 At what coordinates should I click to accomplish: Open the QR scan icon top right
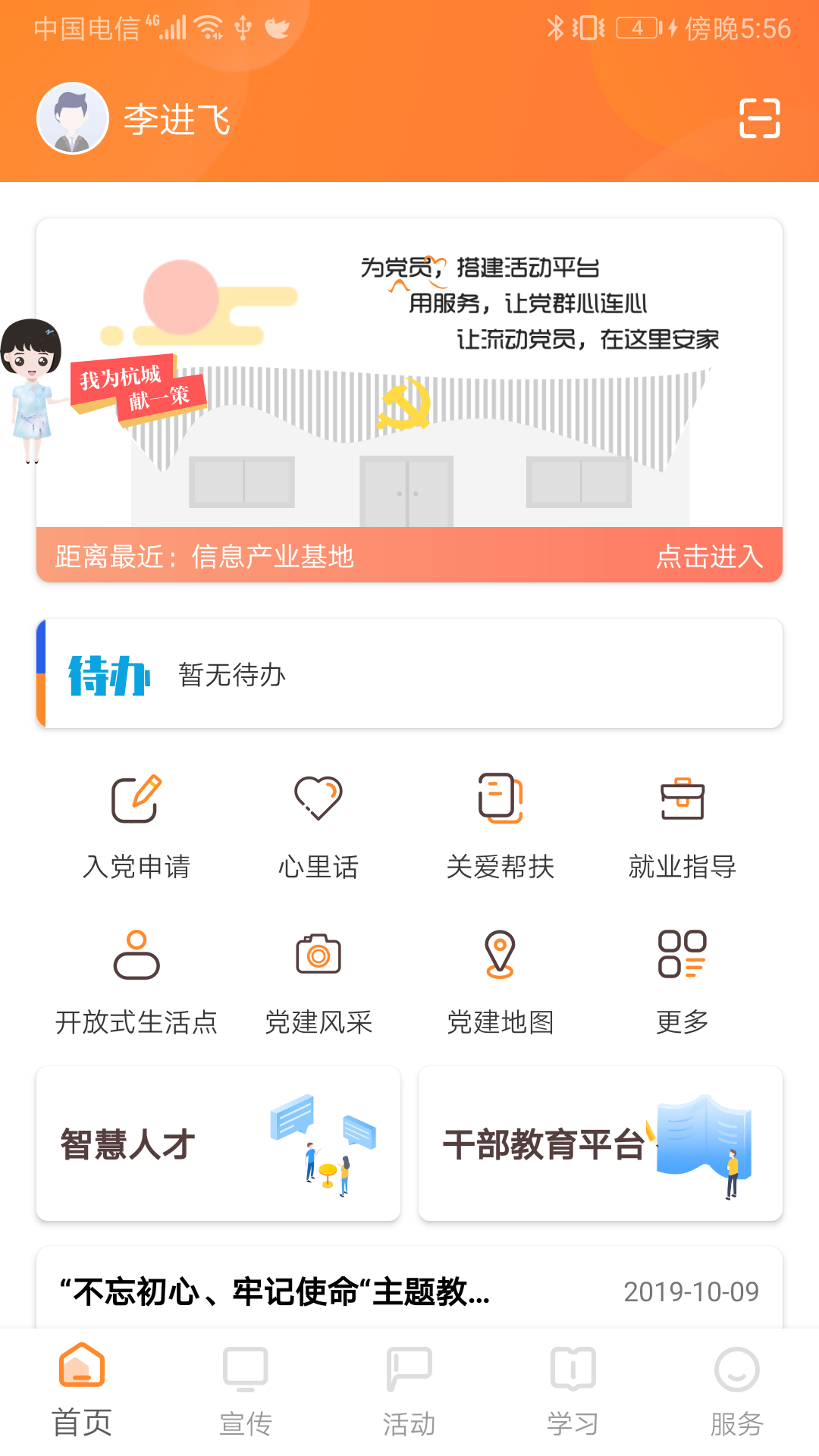pyautogui.click(x=761, y=118)
